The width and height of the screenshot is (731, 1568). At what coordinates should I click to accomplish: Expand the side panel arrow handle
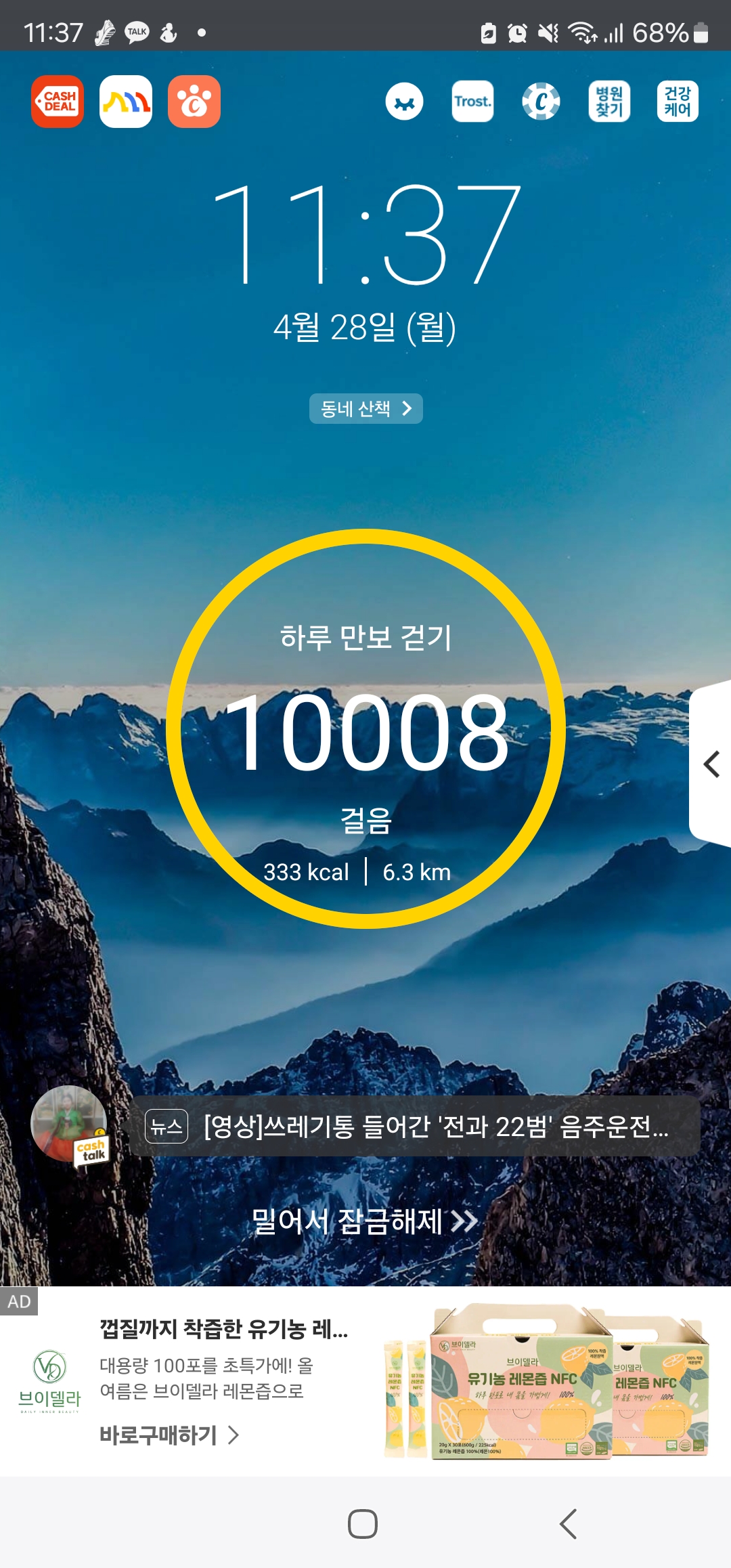711,764
